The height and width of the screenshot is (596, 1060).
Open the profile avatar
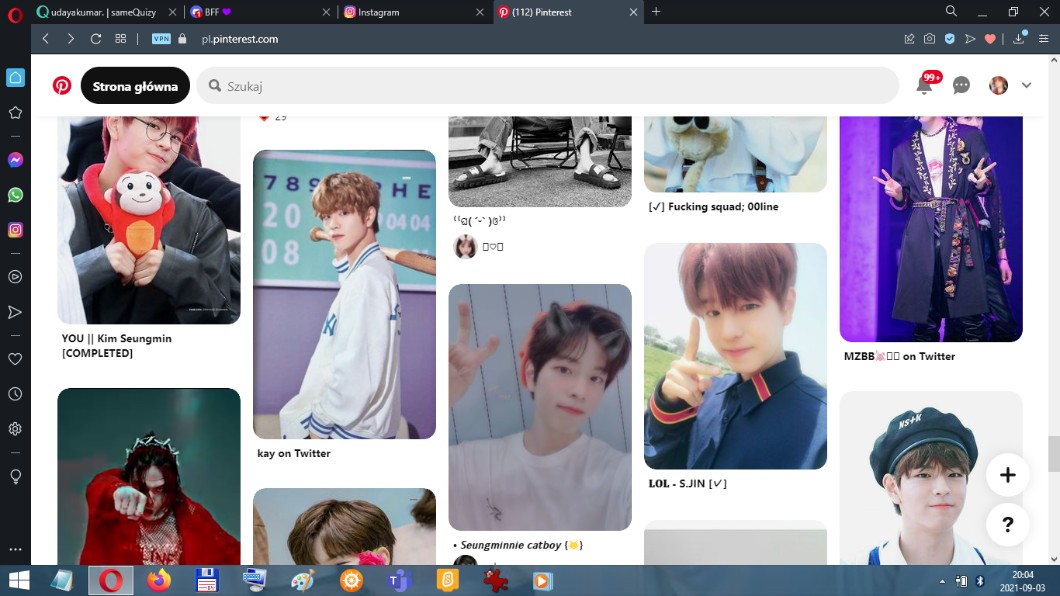[x=998, y=86]
